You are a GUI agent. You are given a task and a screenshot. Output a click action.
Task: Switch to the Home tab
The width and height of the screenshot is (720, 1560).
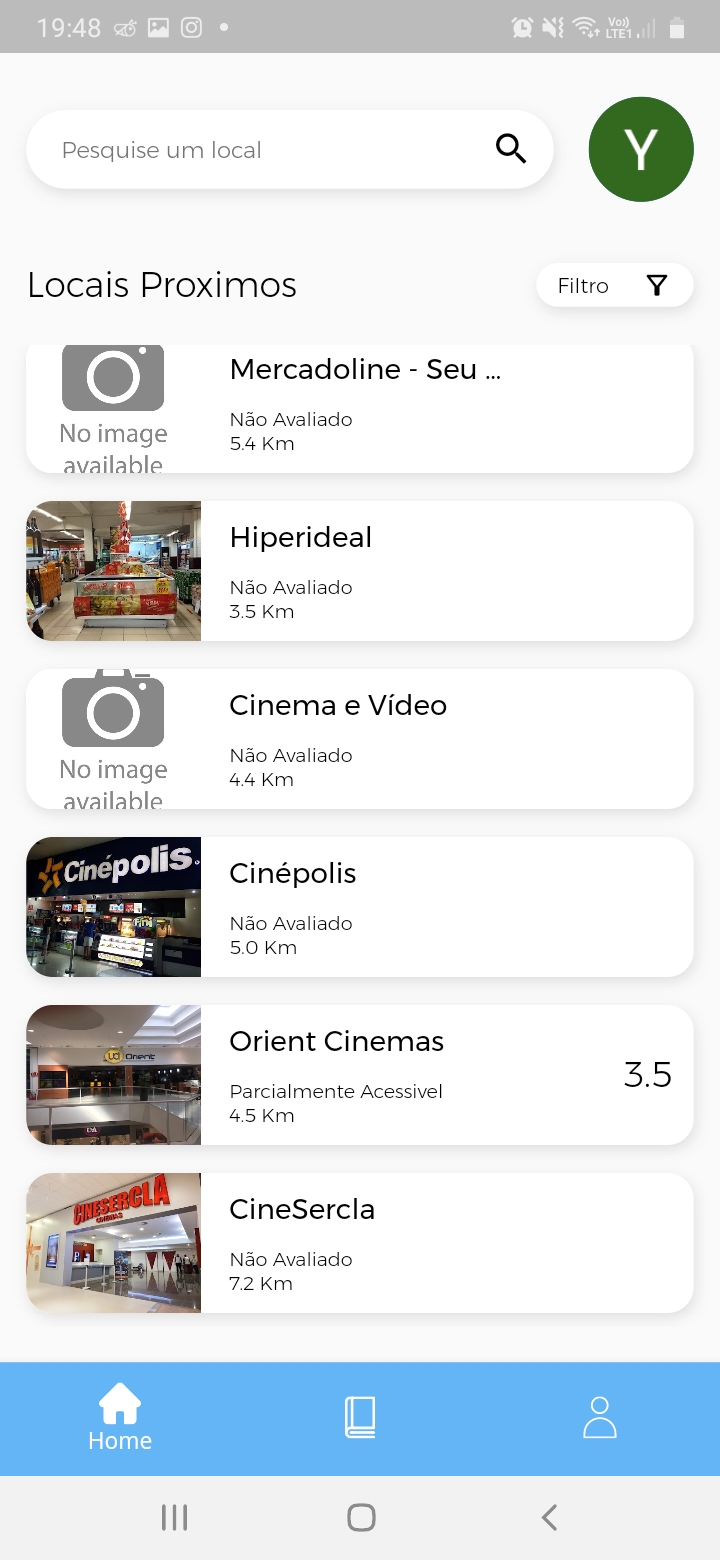[120, 1418]
